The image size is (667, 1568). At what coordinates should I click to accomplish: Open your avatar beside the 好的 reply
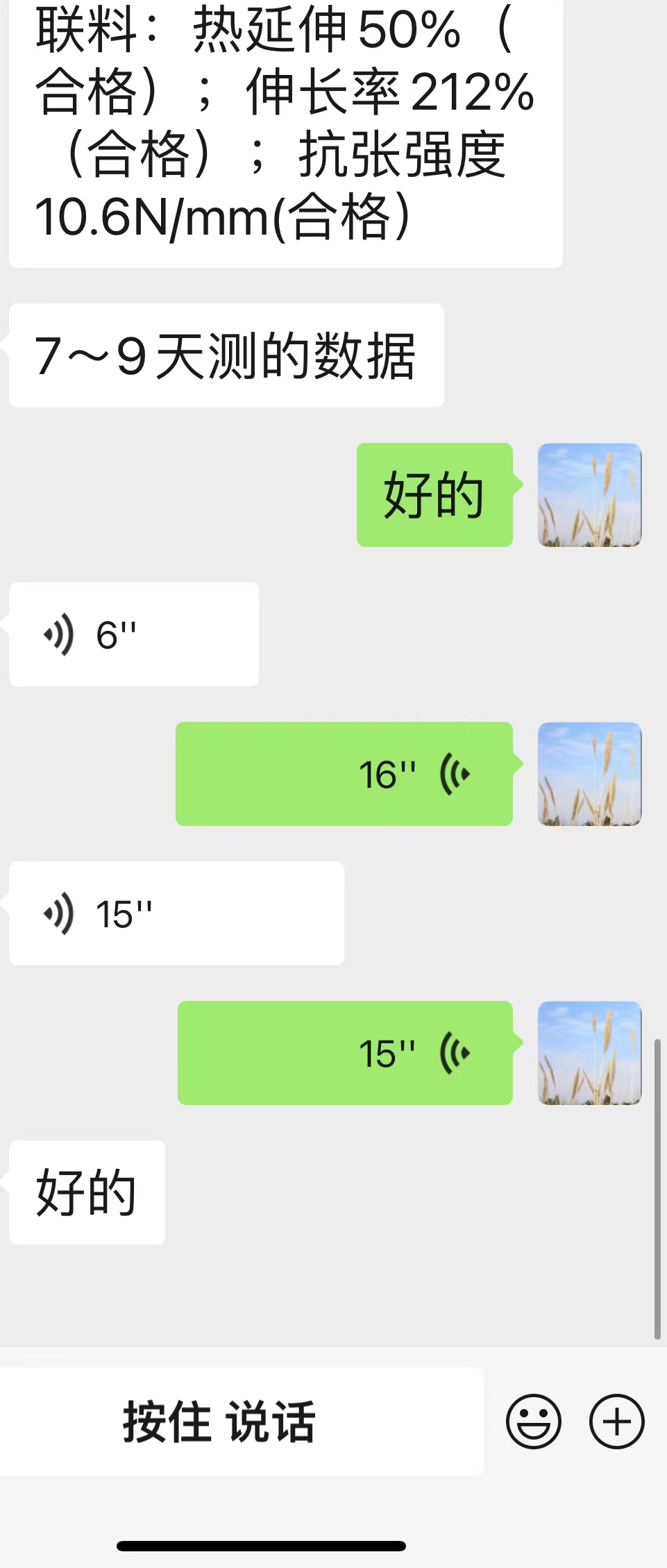(589, 494)
